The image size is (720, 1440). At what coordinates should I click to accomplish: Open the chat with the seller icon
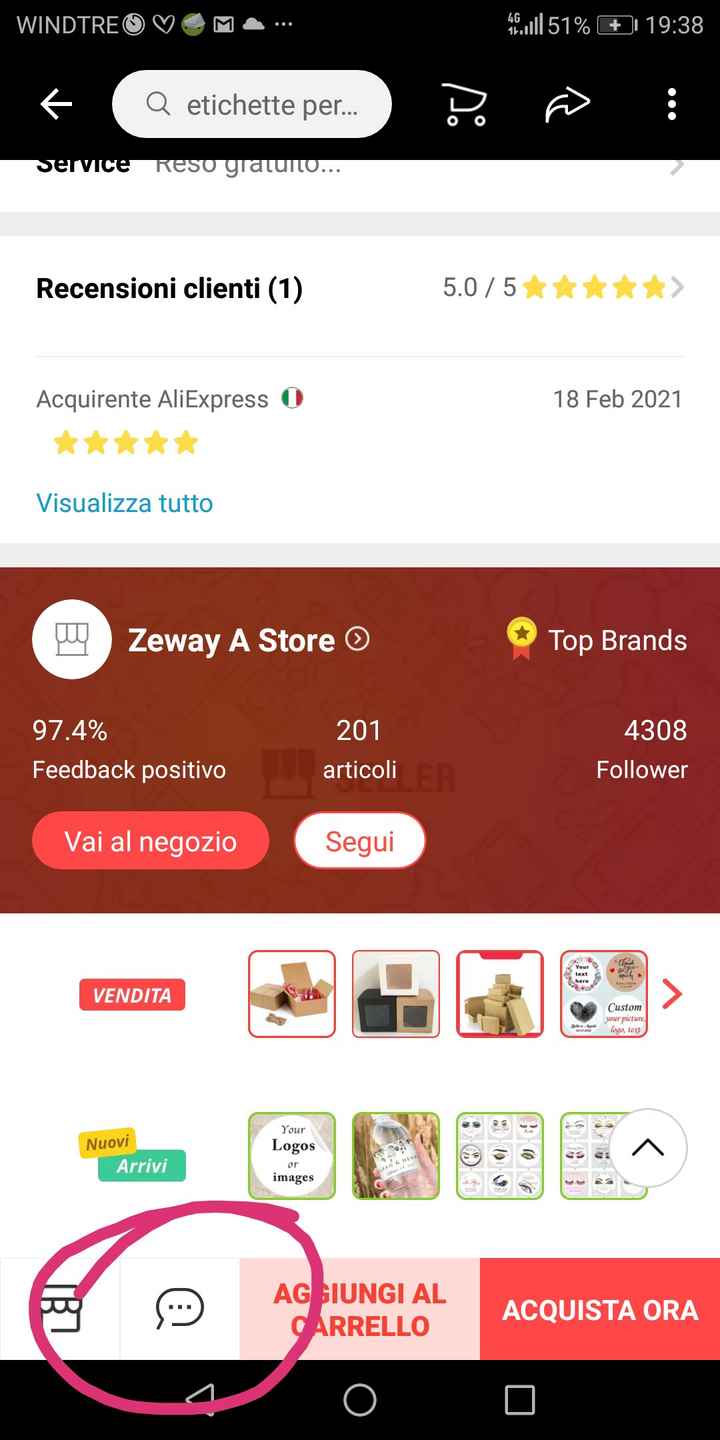tap(179, 1308)
